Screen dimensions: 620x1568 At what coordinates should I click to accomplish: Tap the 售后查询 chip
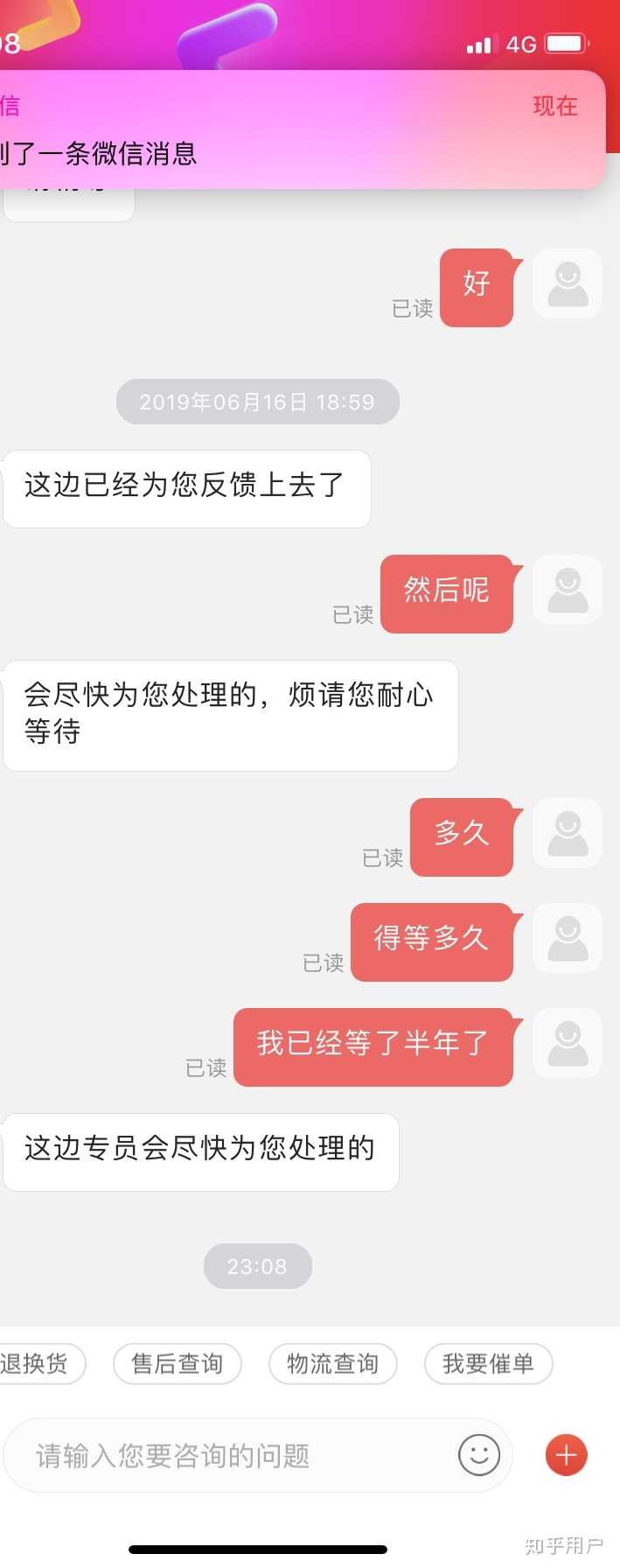tap(178, 1363)
